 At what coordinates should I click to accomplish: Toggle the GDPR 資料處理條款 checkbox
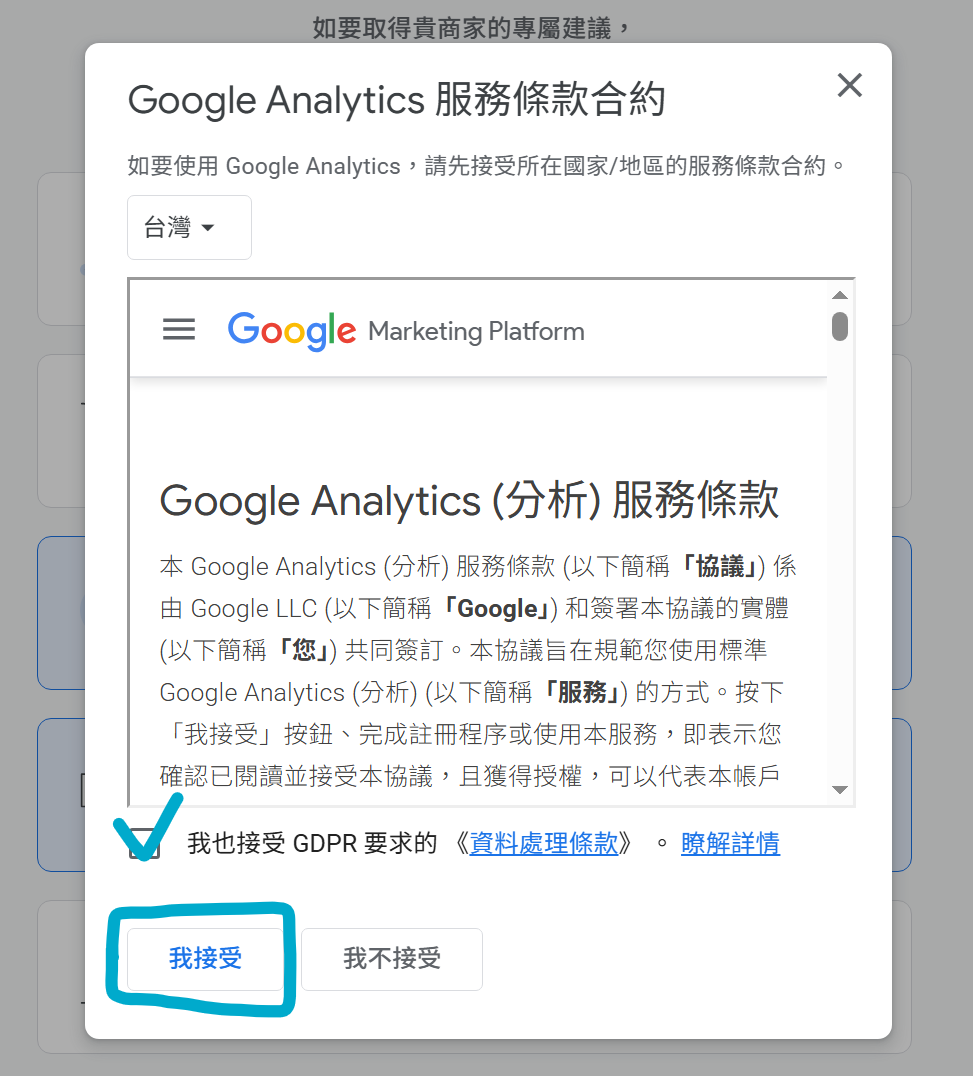click(x=144, y=843)
